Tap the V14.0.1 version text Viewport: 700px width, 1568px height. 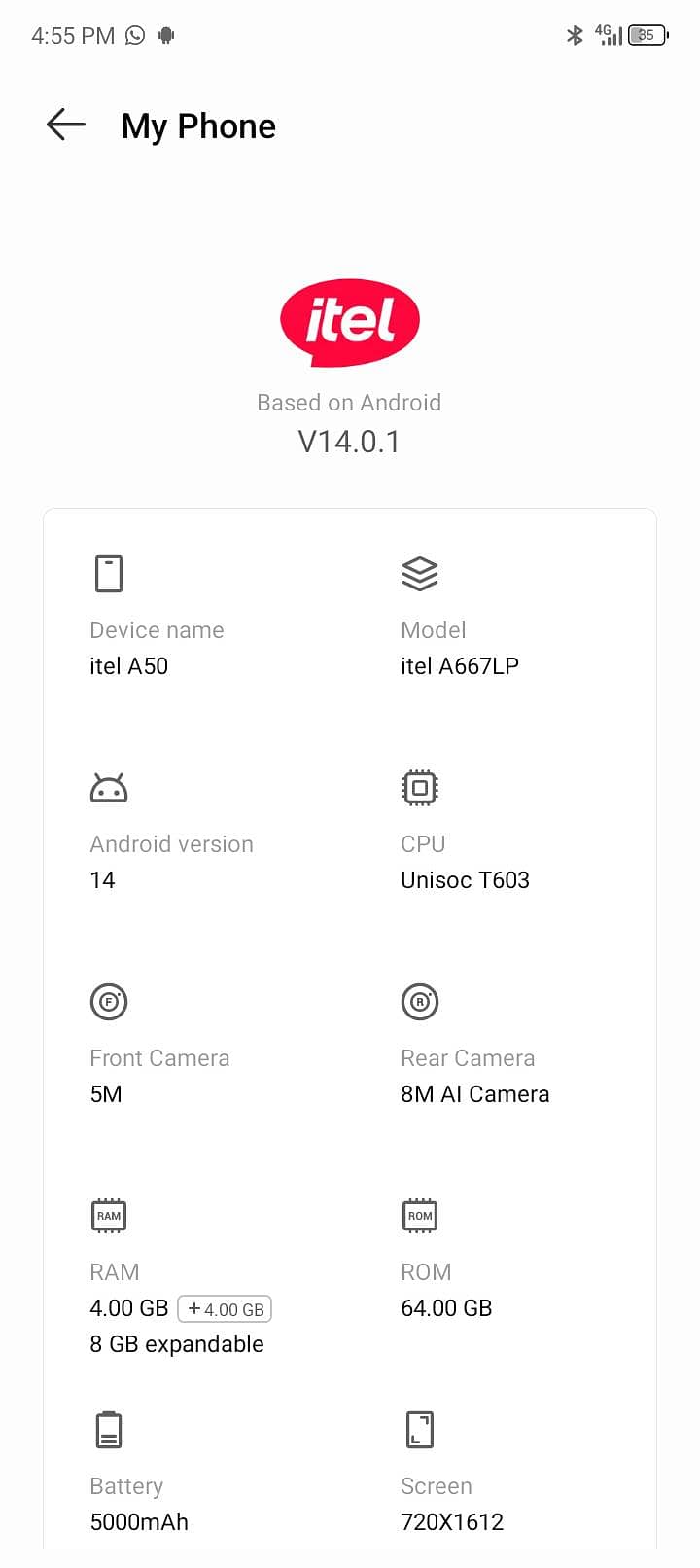click(349, 441)
